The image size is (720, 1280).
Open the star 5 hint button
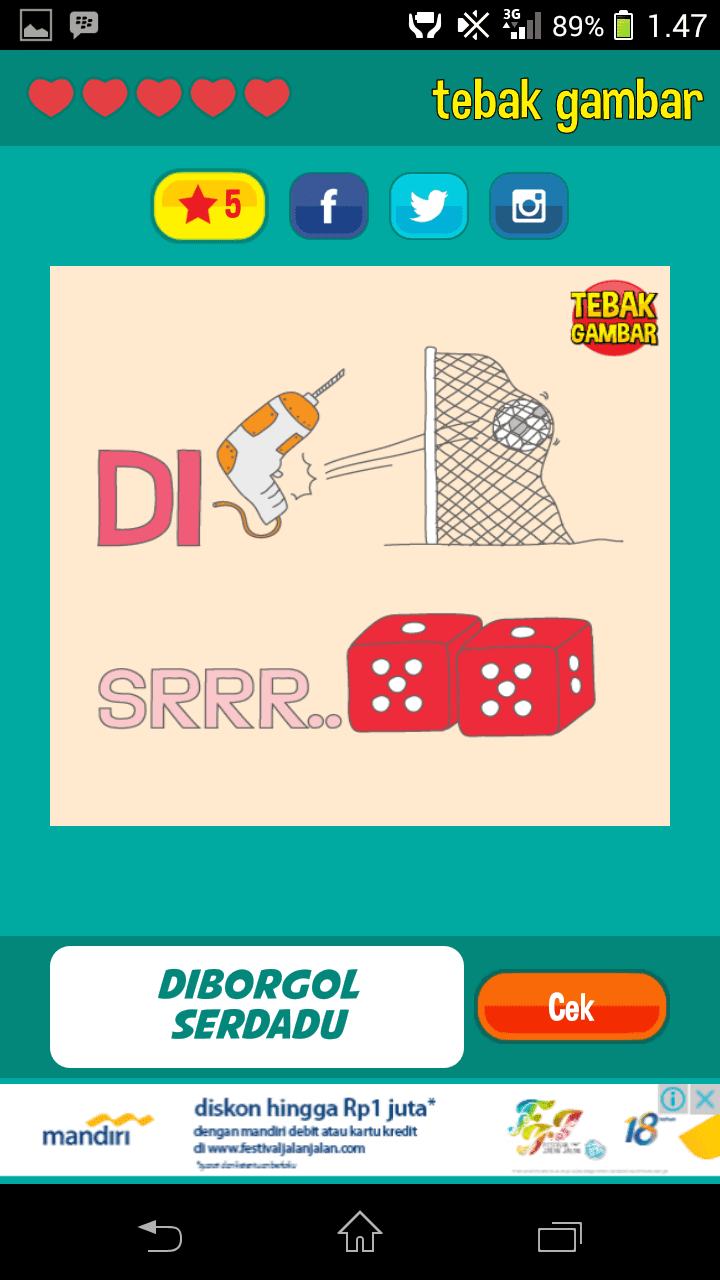209,206
